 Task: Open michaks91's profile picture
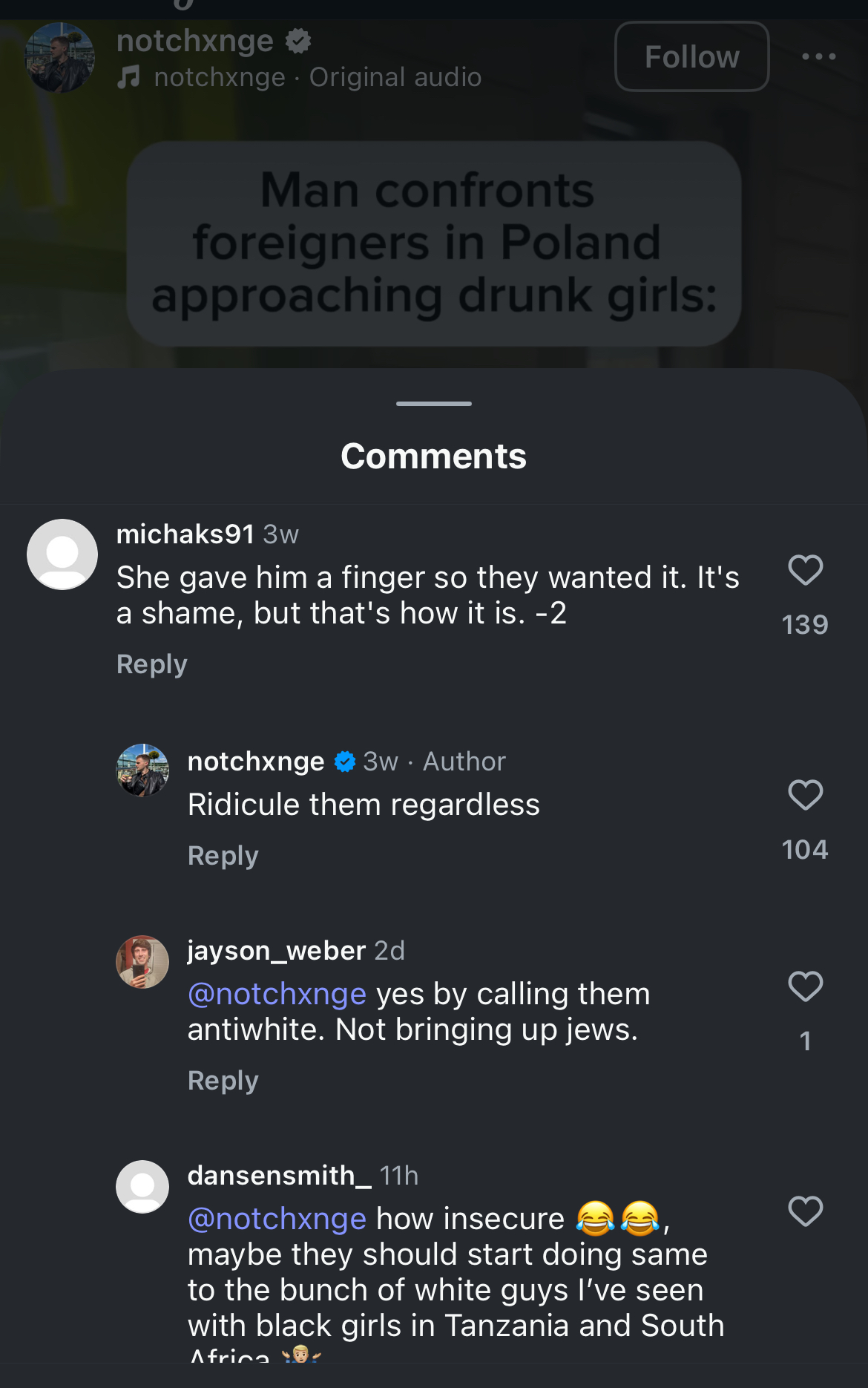point(62,554)
